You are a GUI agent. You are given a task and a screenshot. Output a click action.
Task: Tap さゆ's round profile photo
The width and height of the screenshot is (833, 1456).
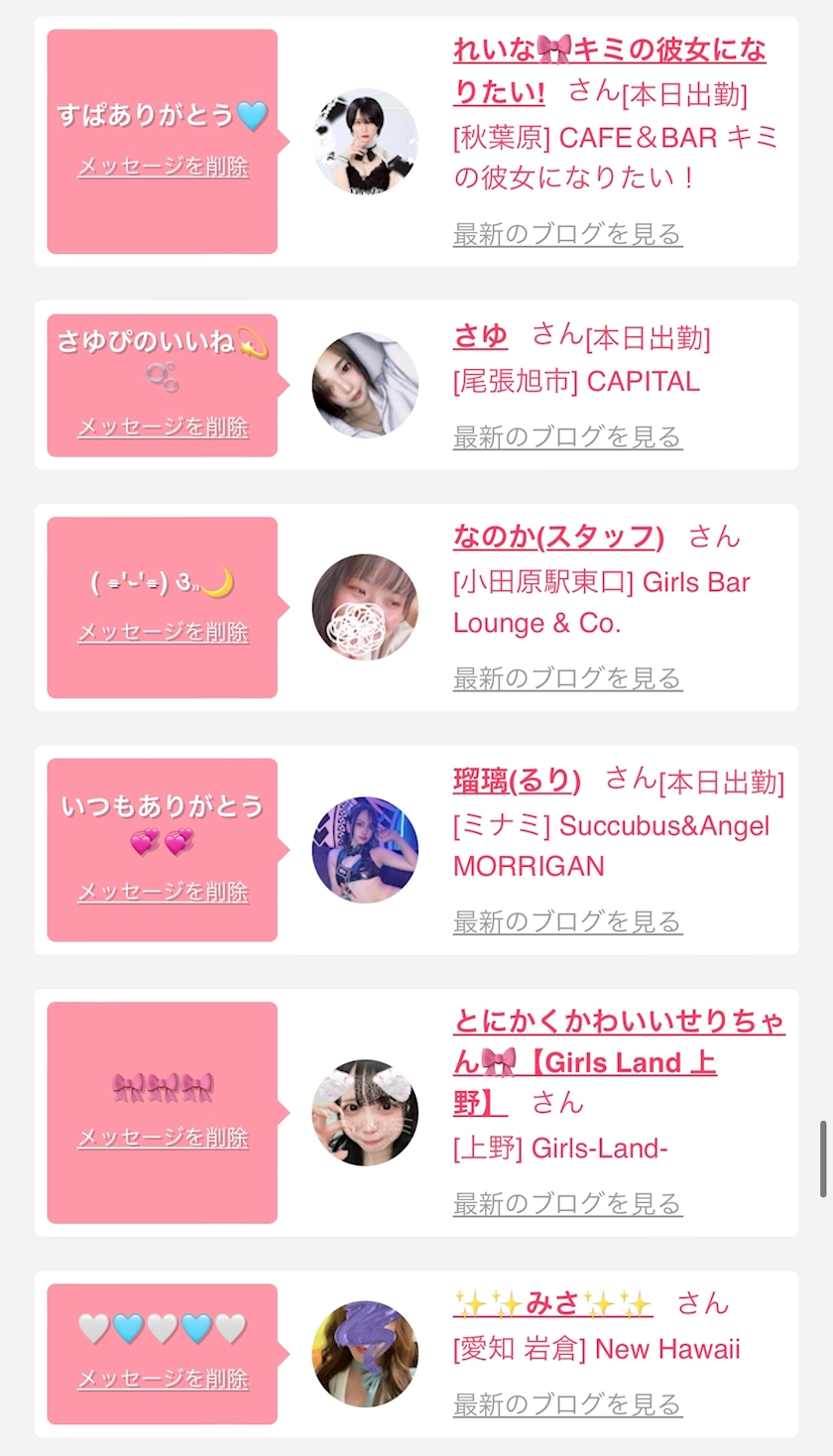[x=365, y=385]
